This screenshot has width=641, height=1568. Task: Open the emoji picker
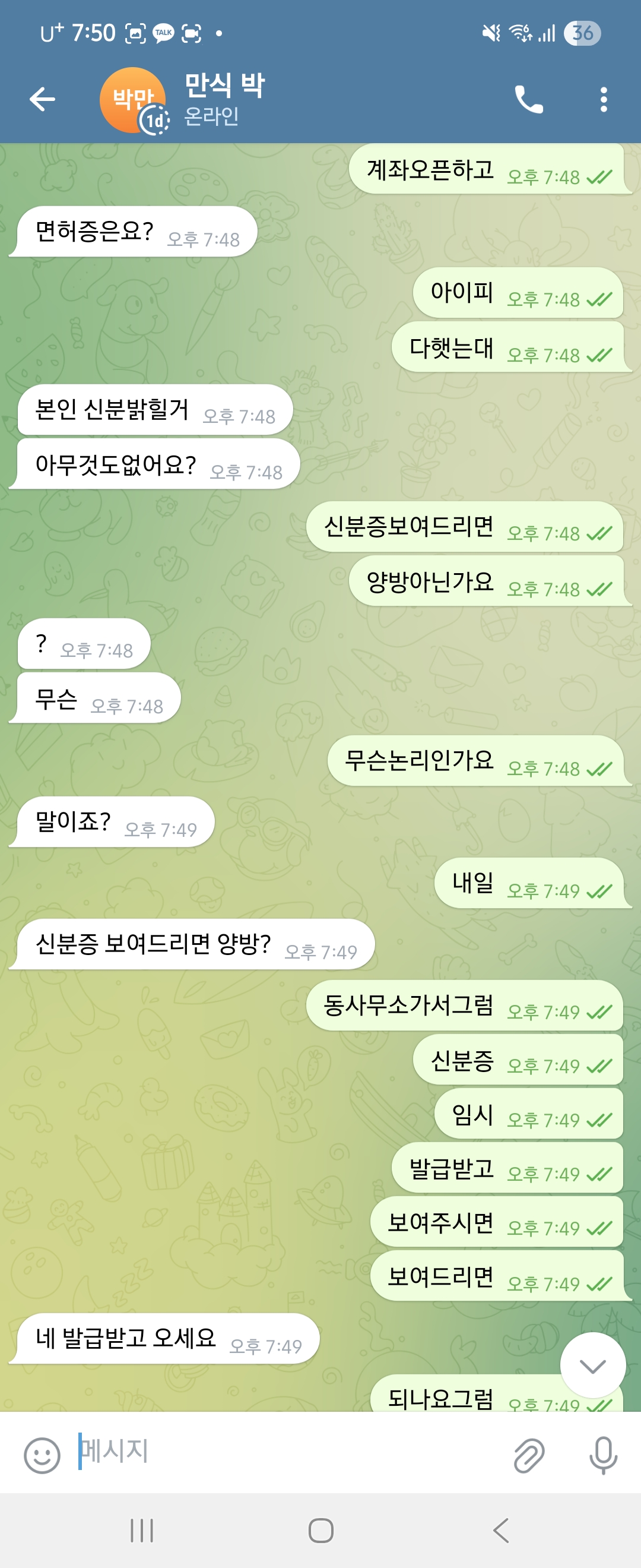point(42,1455)
